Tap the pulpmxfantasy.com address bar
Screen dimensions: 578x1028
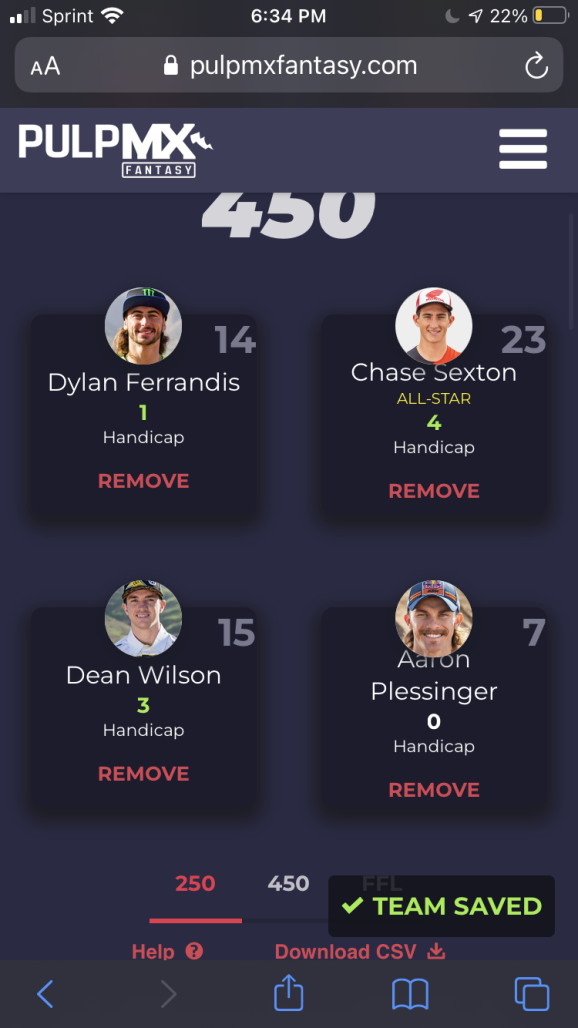click(289, 65)
